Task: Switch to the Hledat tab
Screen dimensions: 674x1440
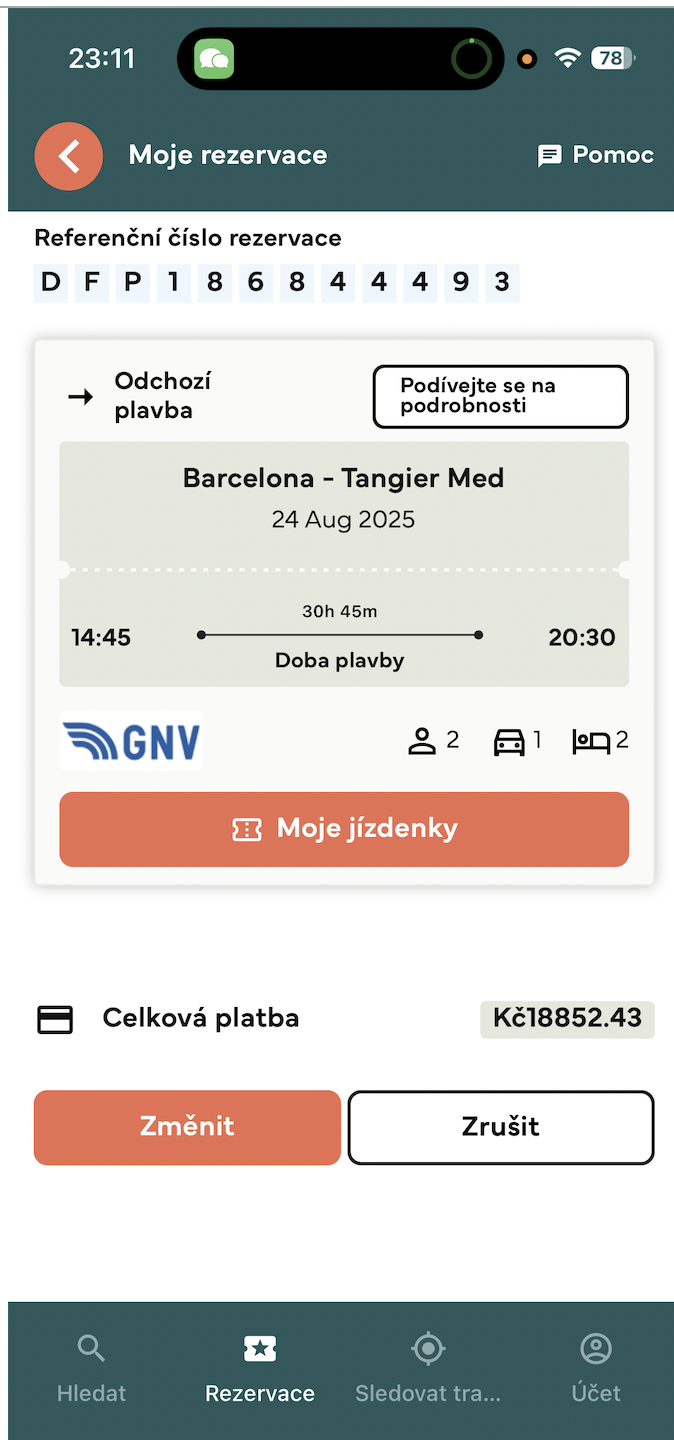Action: coord(92,1368)
